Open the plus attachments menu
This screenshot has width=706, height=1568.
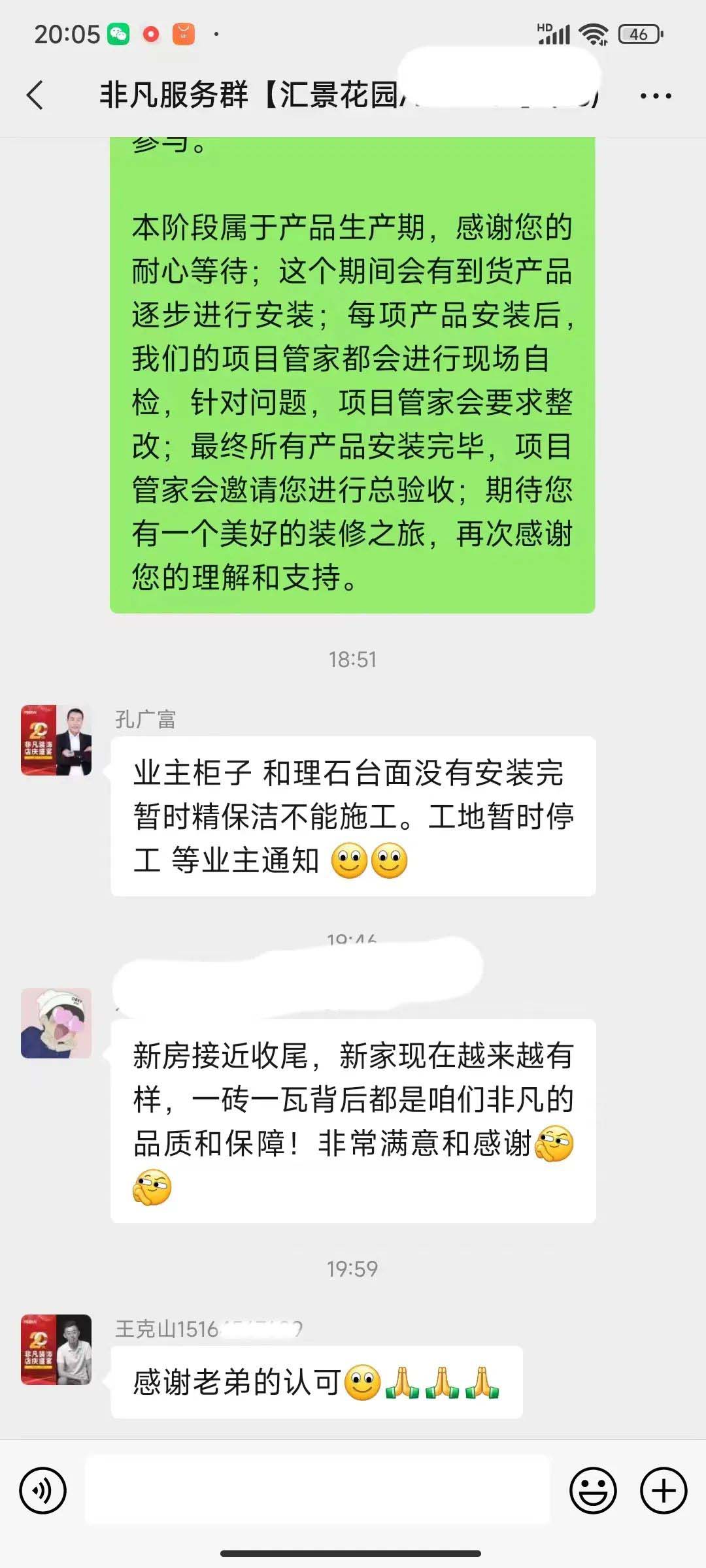pyautogui.click(x=664, y=1491)
